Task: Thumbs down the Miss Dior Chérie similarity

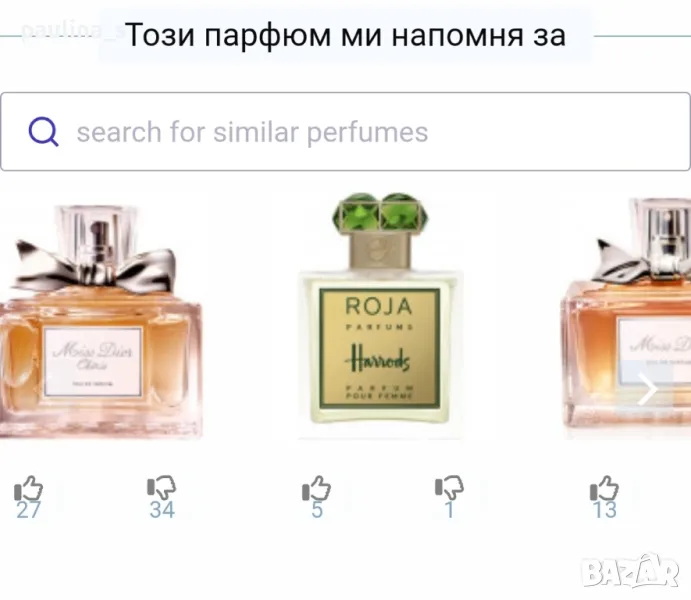Action: coord(161,488)
